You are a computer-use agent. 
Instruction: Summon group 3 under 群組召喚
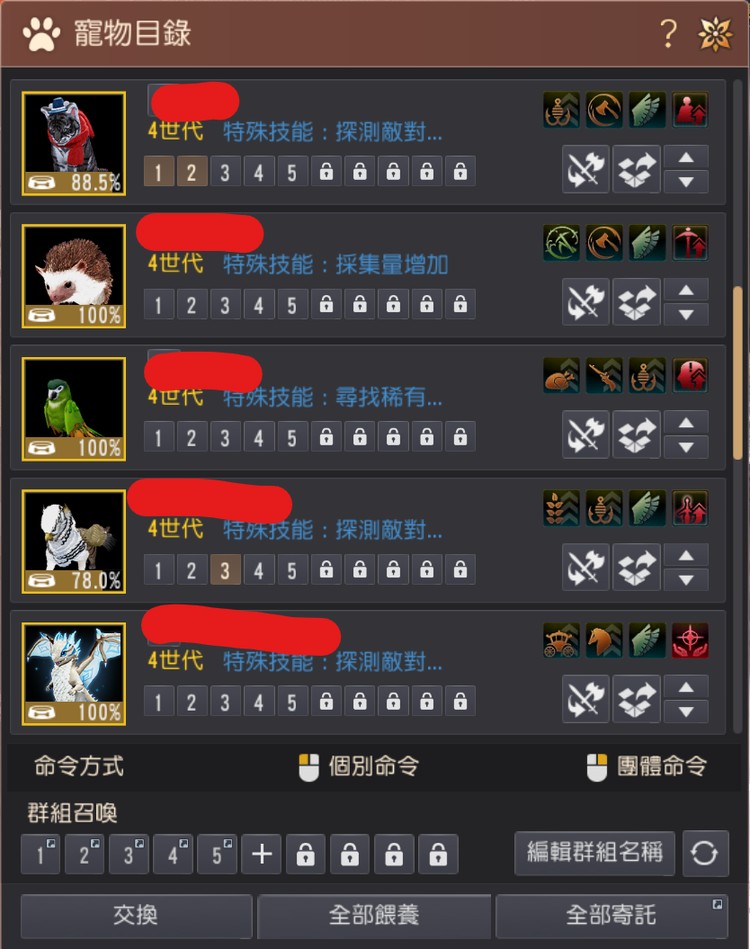pyautogui.click(x=129, y=855)
